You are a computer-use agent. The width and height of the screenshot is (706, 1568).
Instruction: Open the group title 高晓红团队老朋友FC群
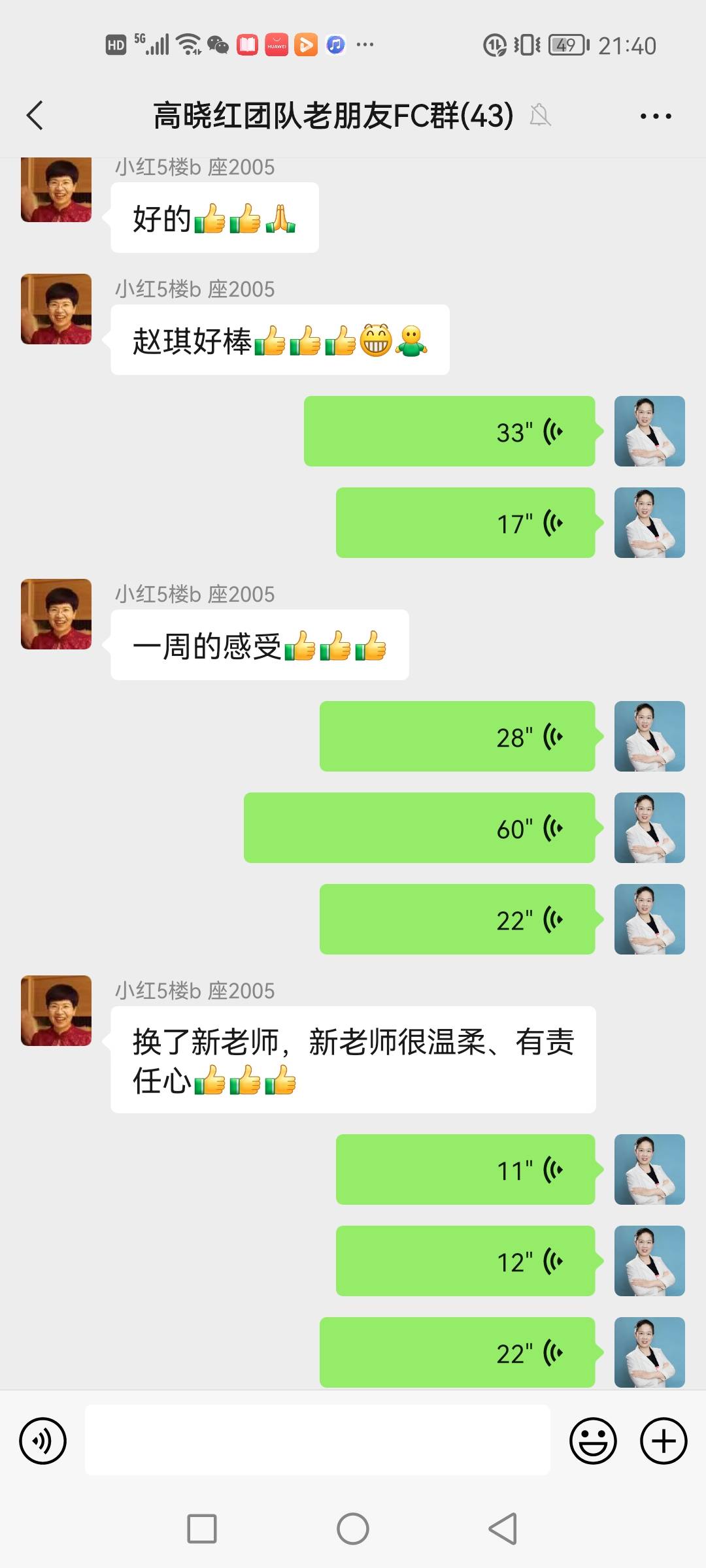coord(327,115)
